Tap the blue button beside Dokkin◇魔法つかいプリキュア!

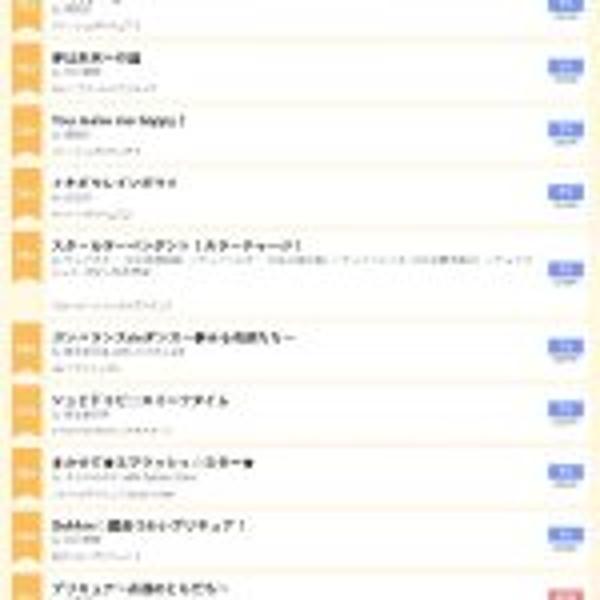565,535
